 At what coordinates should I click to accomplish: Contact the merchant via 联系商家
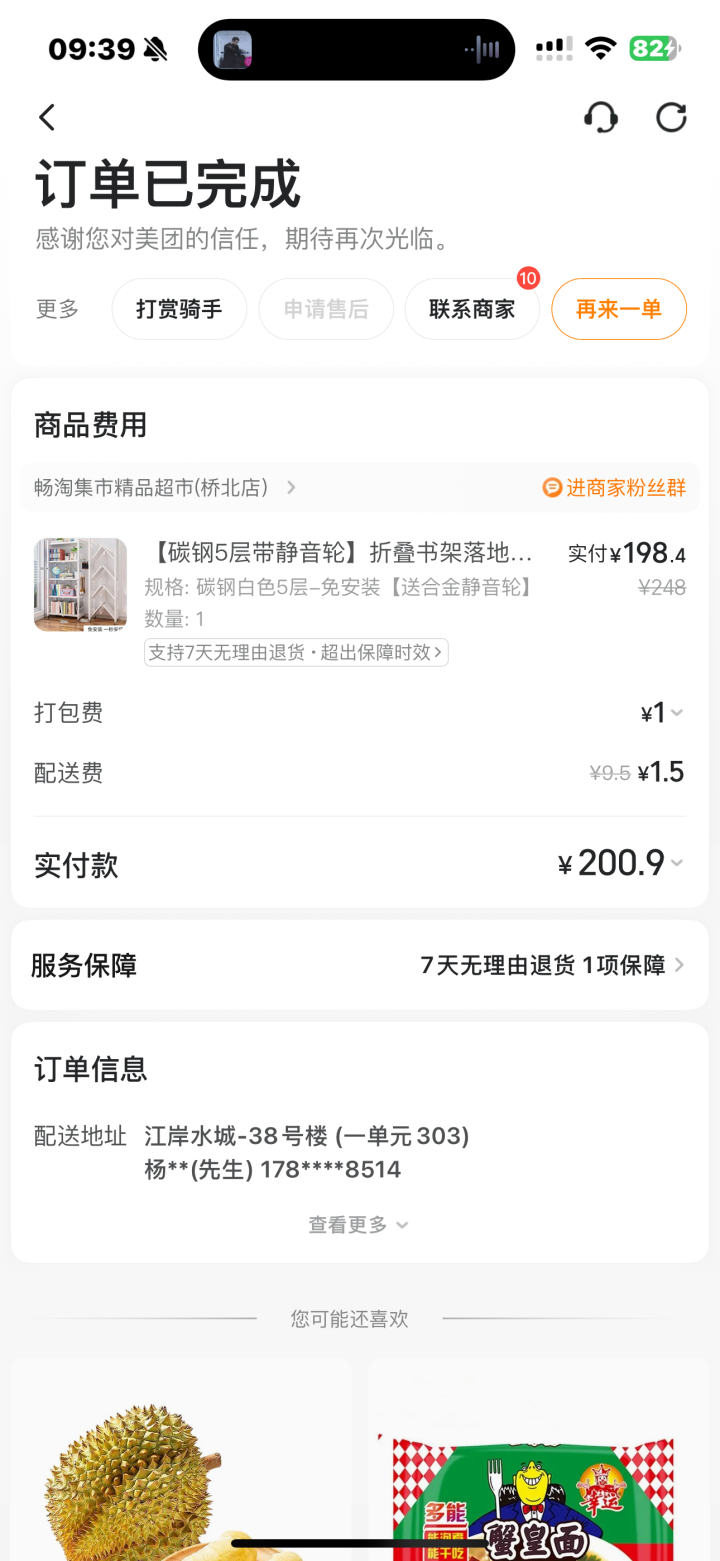(x=472, y=309)
